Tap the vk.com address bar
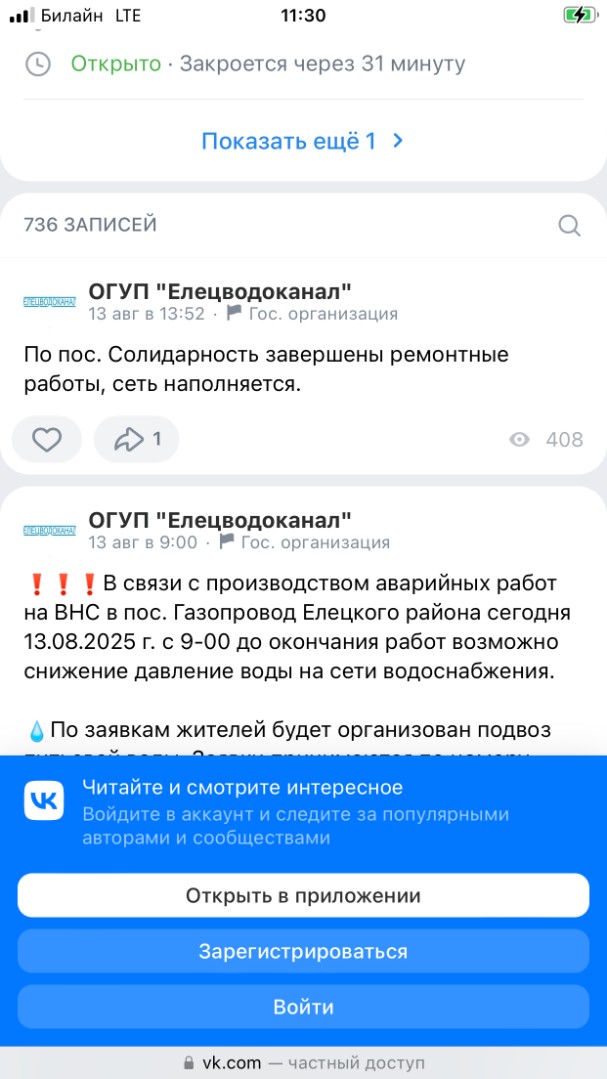 304,1062
